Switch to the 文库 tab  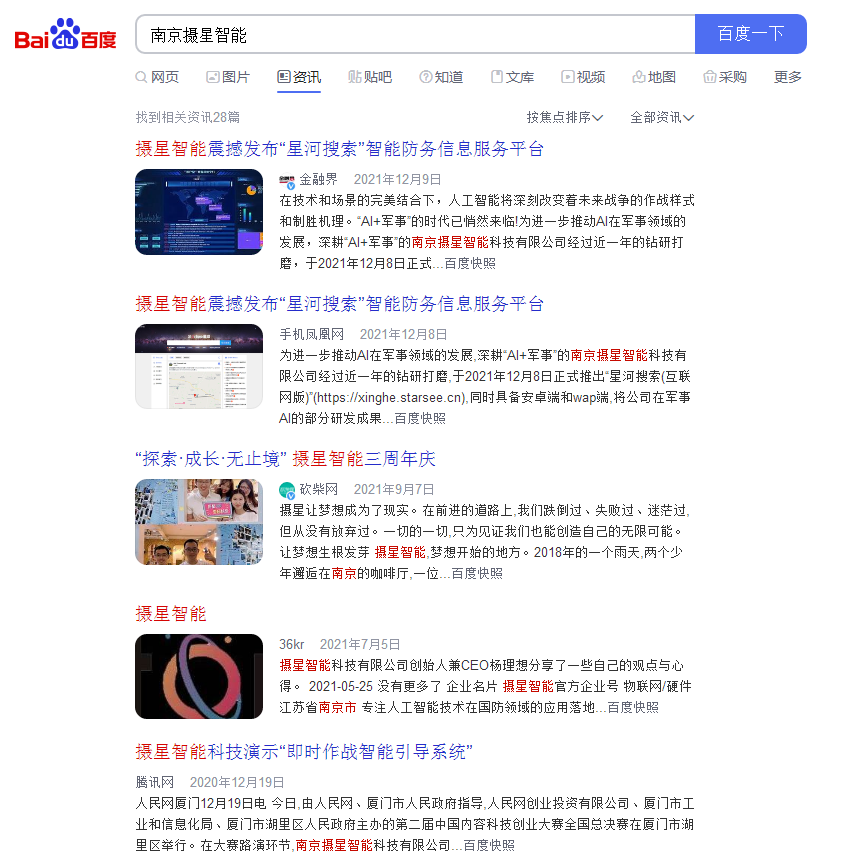tap(512, 77)
